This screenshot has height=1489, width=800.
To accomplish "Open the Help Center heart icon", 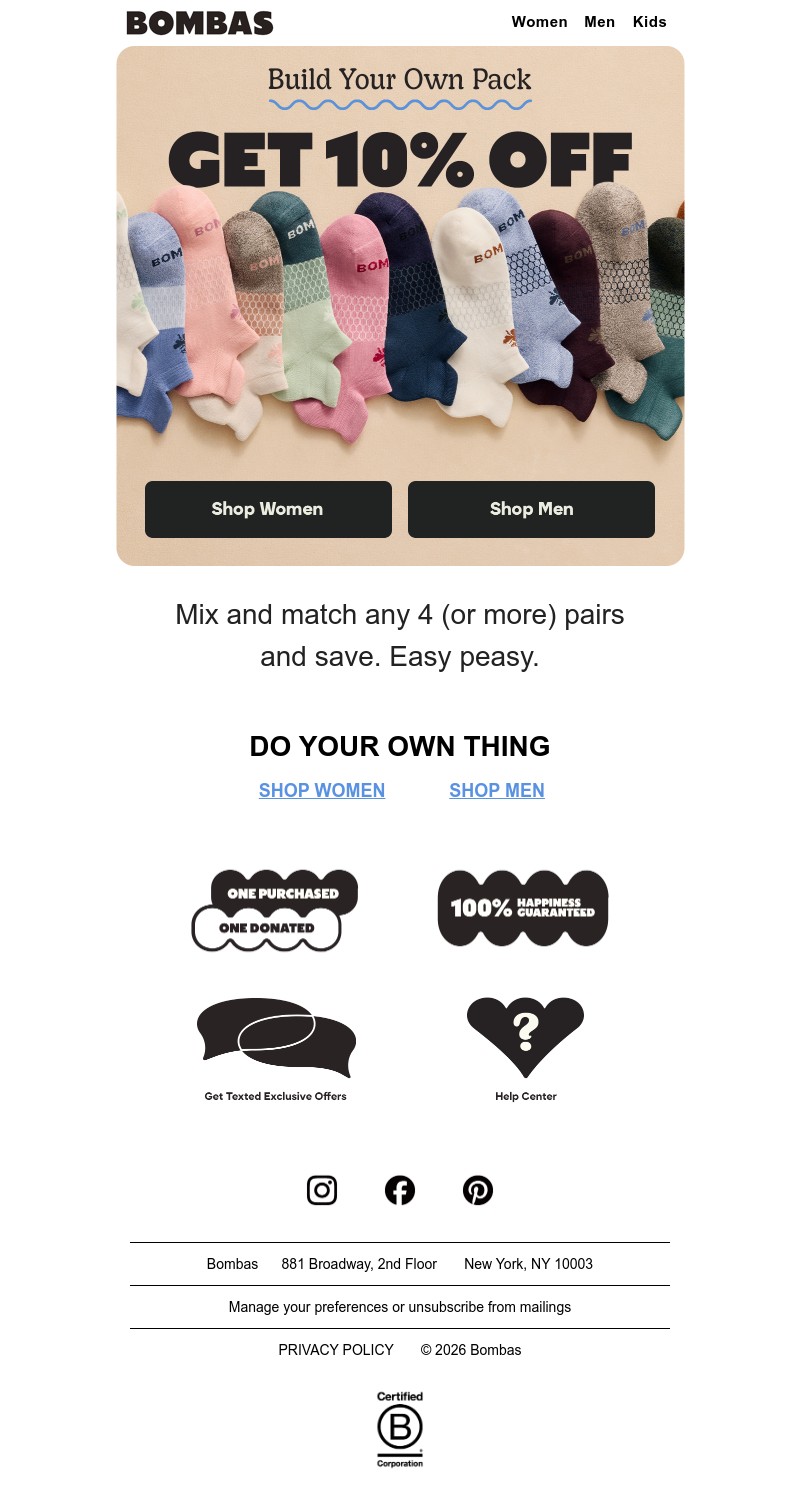I will pyautogui.click(x=525, y=1038).
